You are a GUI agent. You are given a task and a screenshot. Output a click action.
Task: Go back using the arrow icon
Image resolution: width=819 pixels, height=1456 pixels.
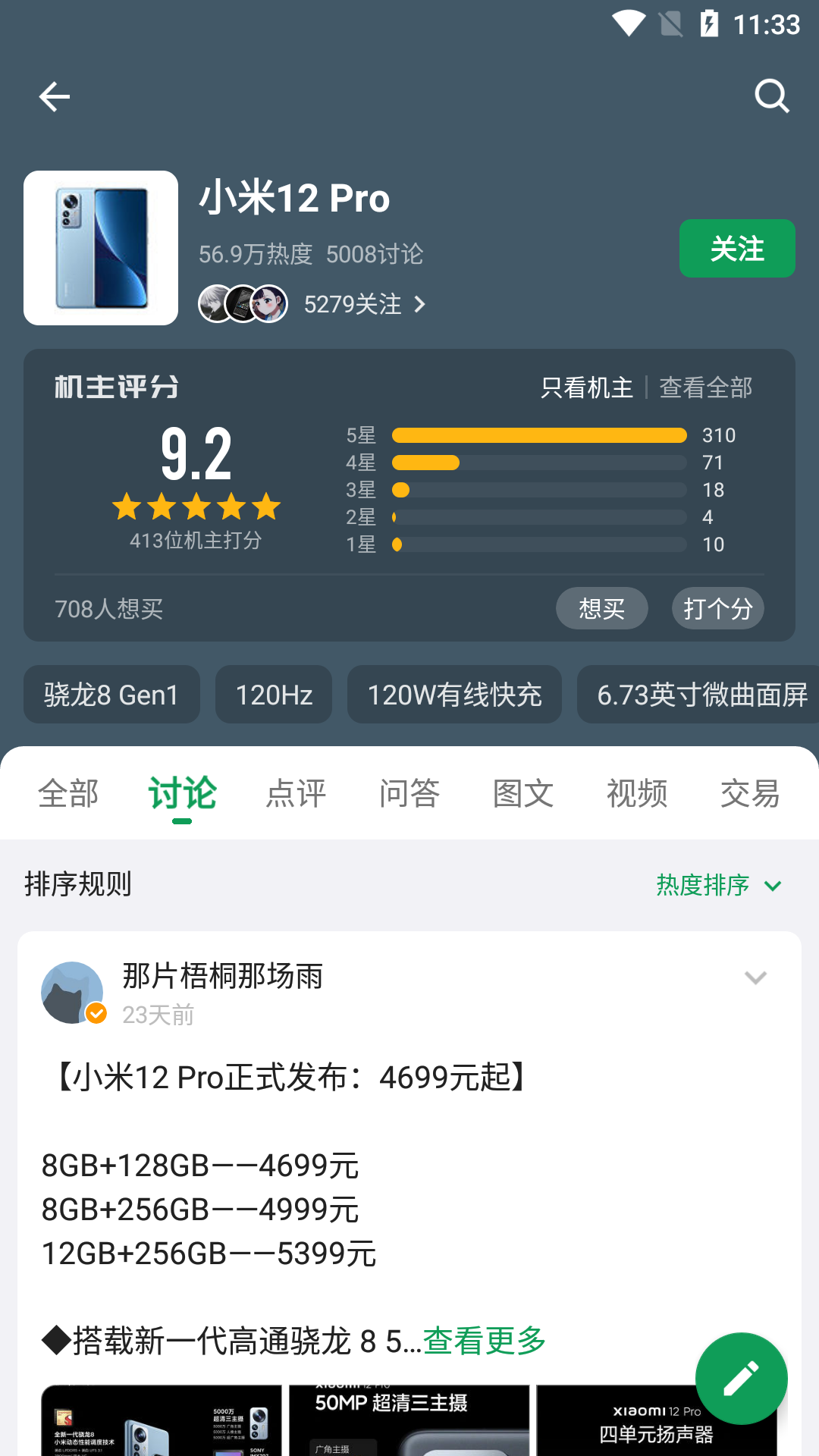(x=55, y=97)
